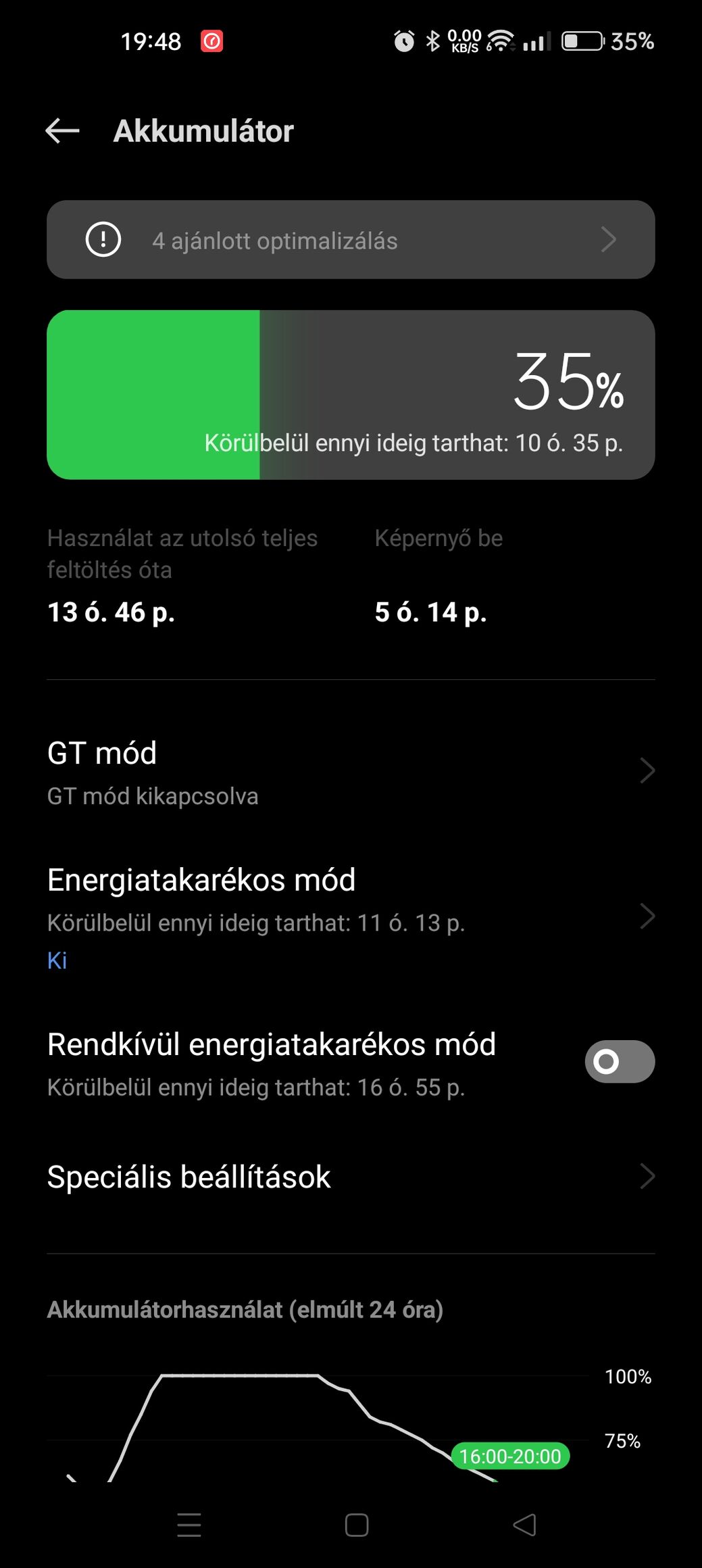Viewport: 702px width, 1568px height.
Task: Select the 16:00-20:00 marker on the usage chart
Action: click(x=511, y=1456)
